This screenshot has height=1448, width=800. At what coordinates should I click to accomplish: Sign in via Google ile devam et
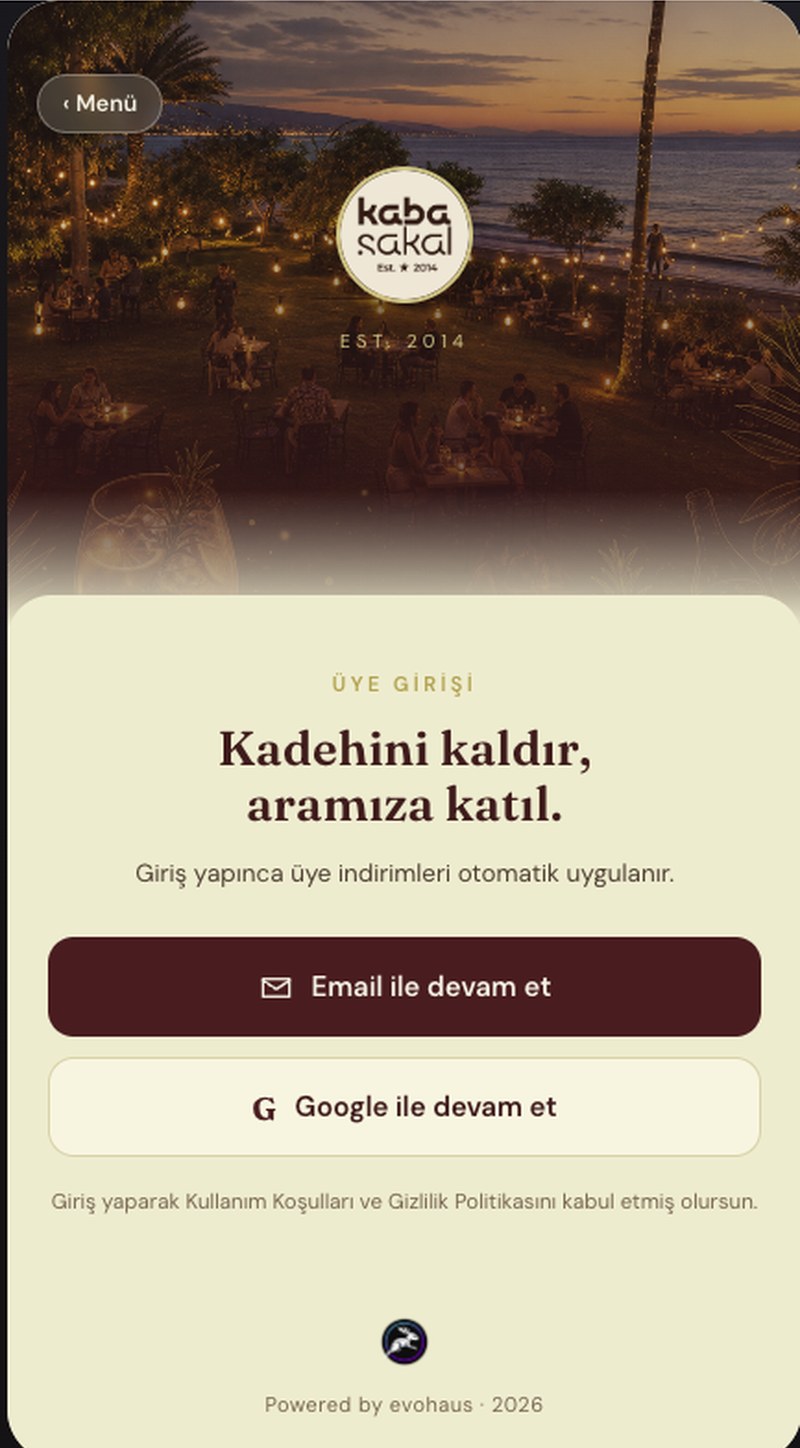pos(404,1107)
